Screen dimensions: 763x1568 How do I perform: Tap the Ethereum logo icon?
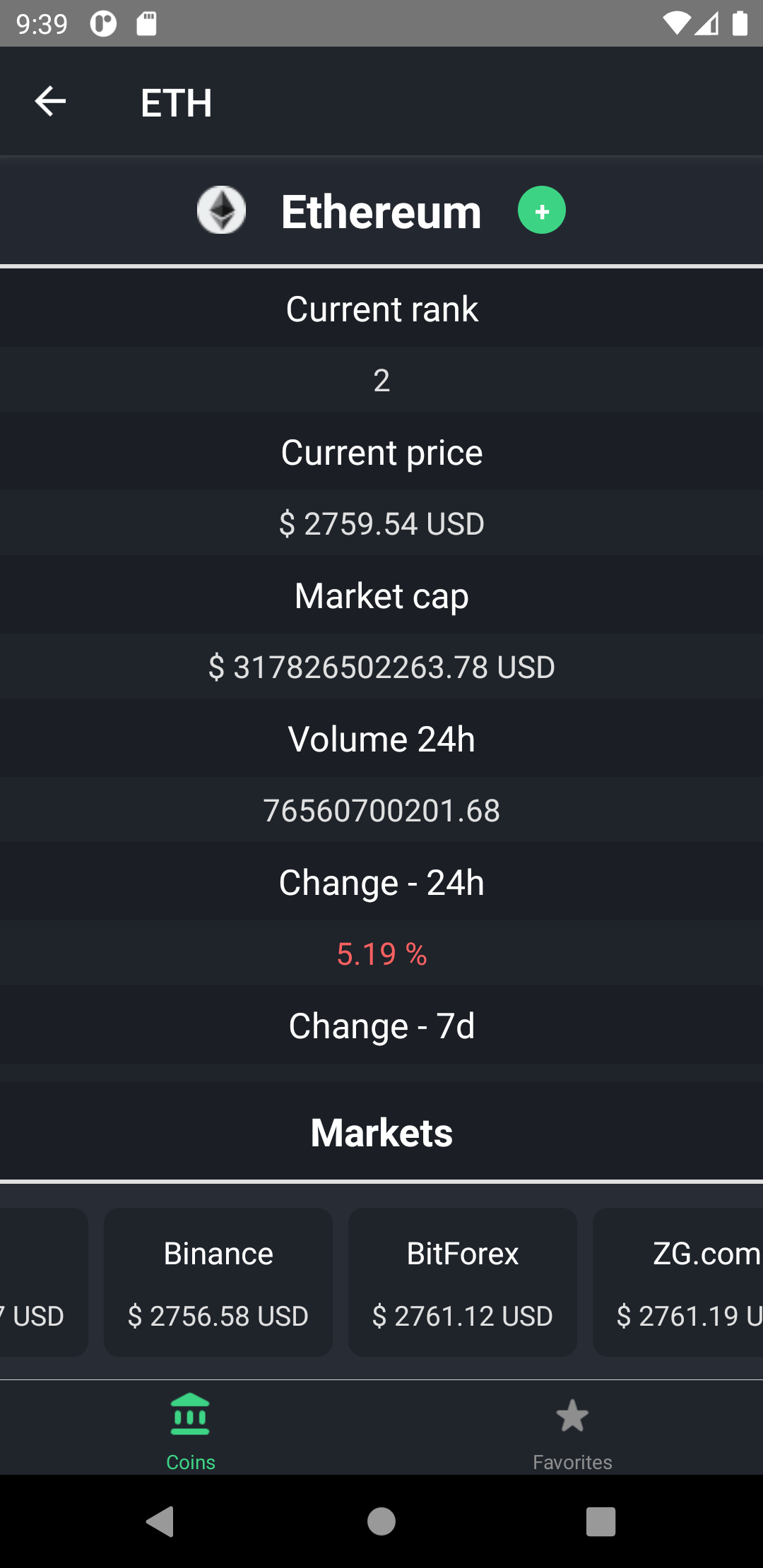(221, 210)
